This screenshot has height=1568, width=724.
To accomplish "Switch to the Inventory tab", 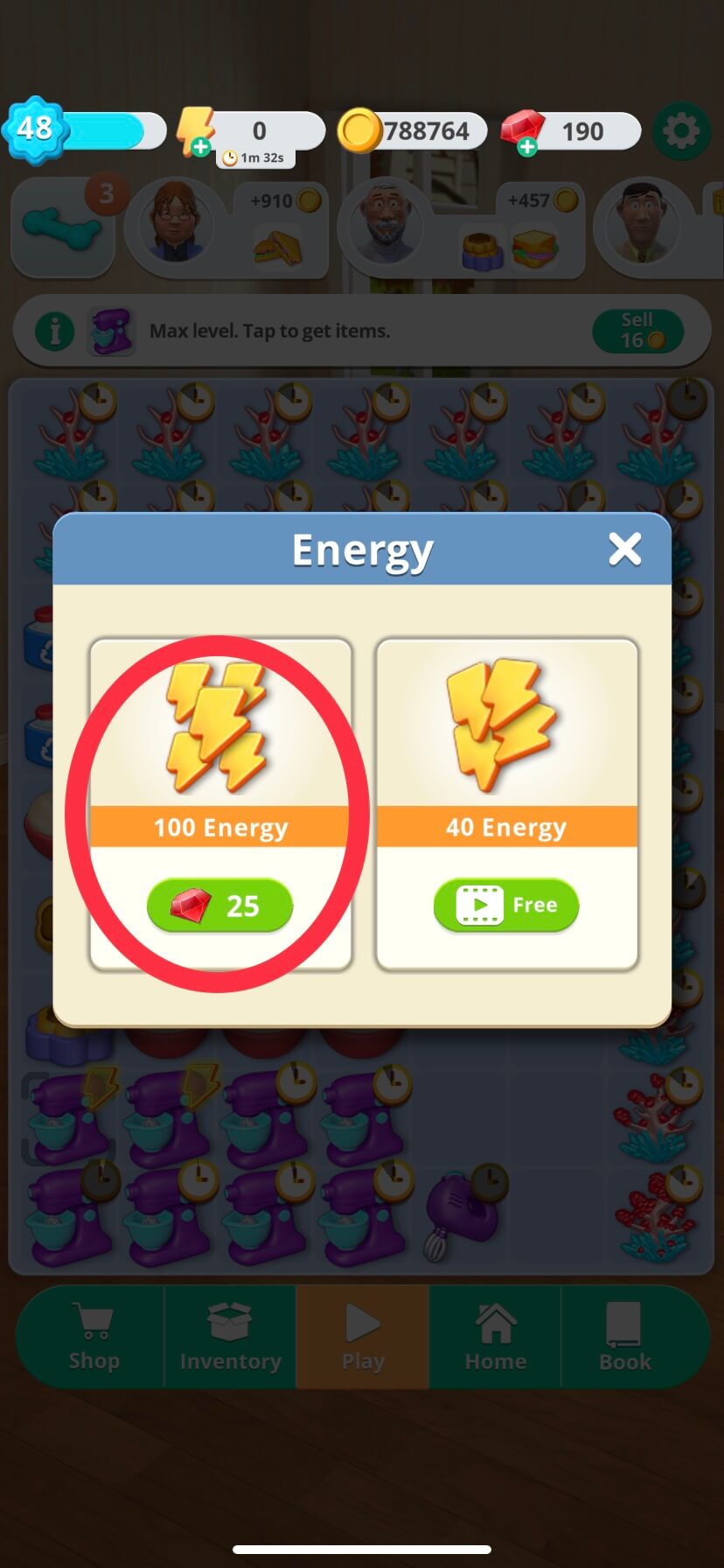I will pos(230,1337).
